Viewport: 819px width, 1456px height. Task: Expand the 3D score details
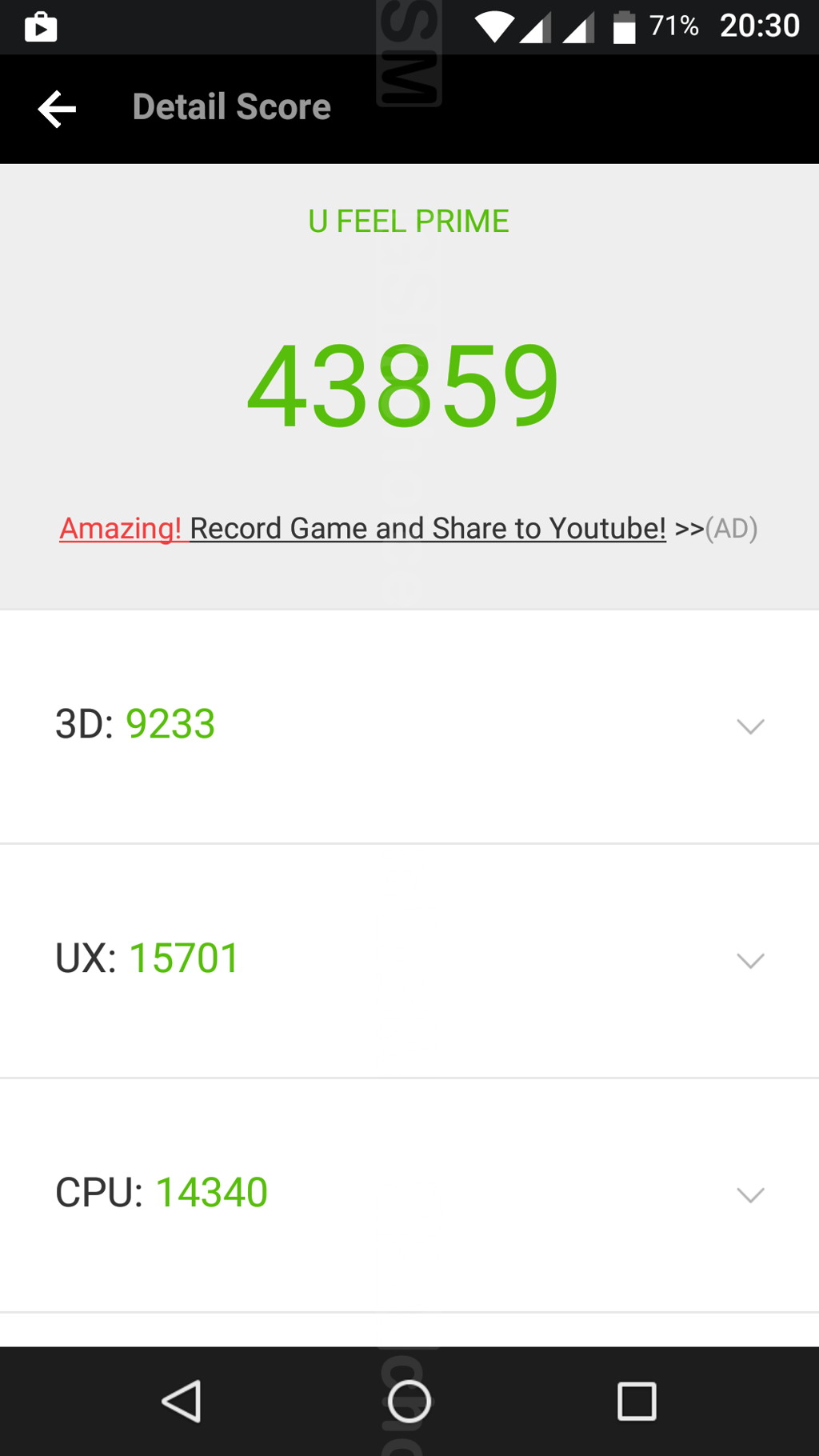click(x=409, y=726)
